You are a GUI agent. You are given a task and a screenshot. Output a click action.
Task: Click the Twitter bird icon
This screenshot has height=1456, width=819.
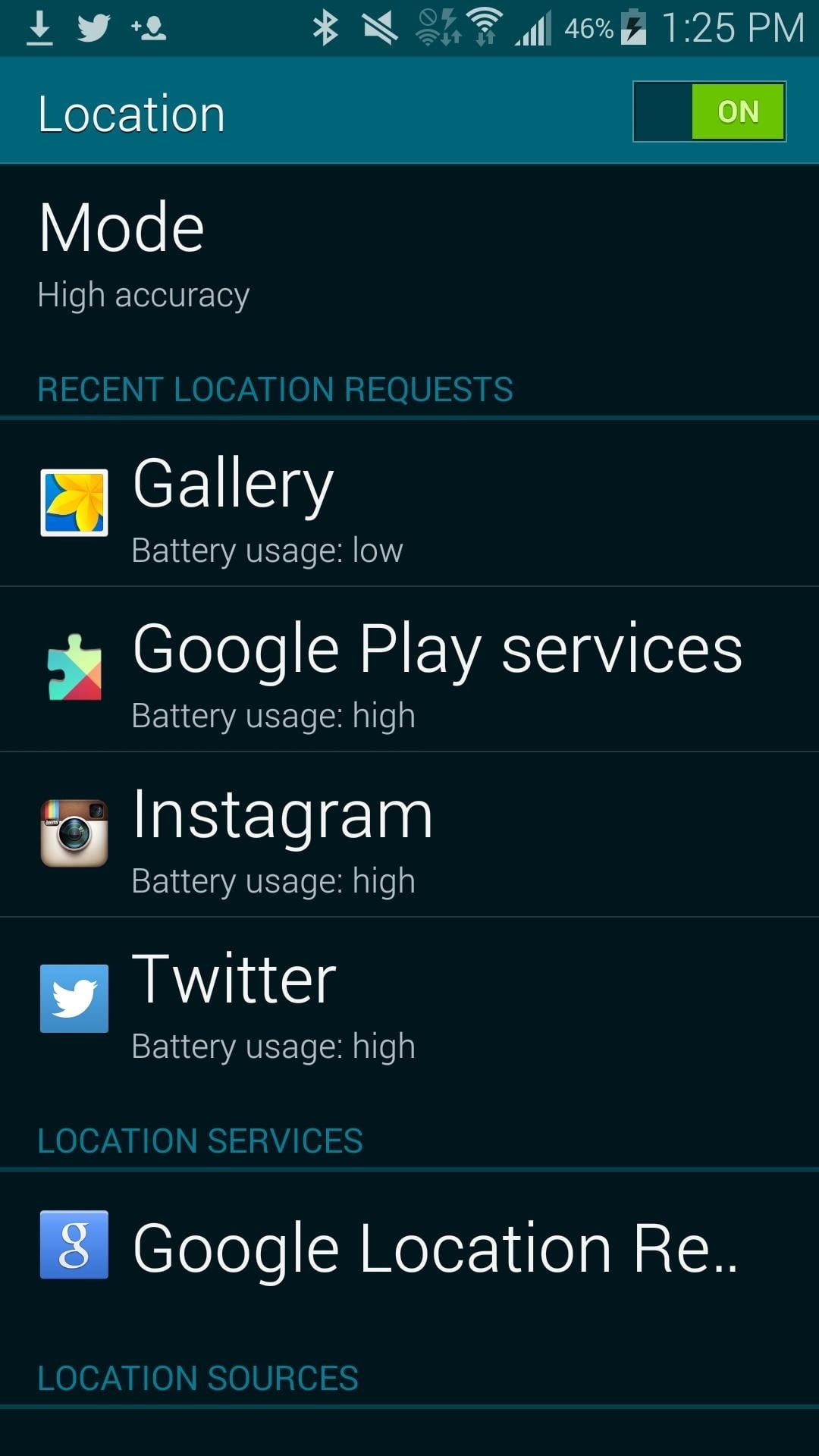pos(72,998)
